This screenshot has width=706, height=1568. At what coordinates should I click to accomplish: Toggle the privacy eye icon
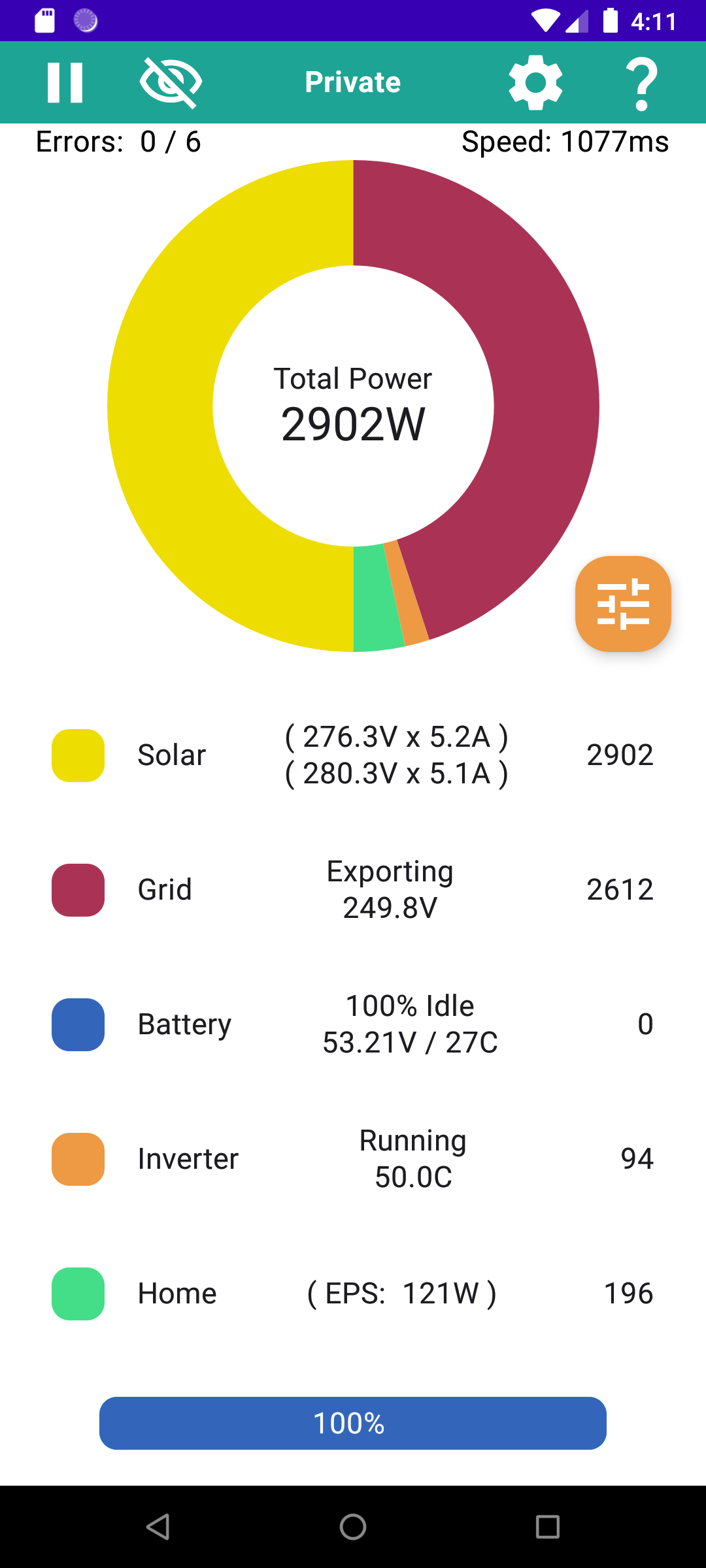pos(171,82)
